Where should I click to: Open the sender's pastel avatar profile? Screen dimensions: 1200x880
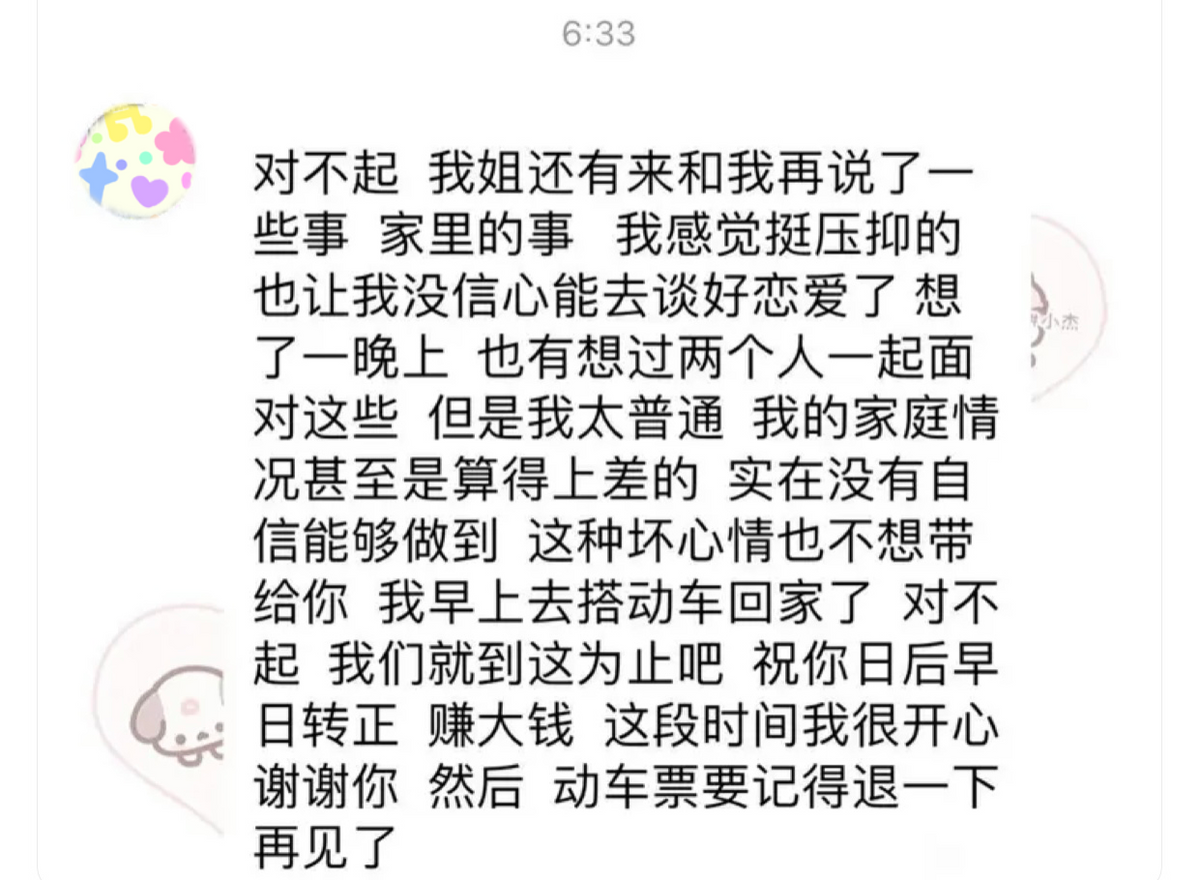pyautogui.click(x=136, y=164)
